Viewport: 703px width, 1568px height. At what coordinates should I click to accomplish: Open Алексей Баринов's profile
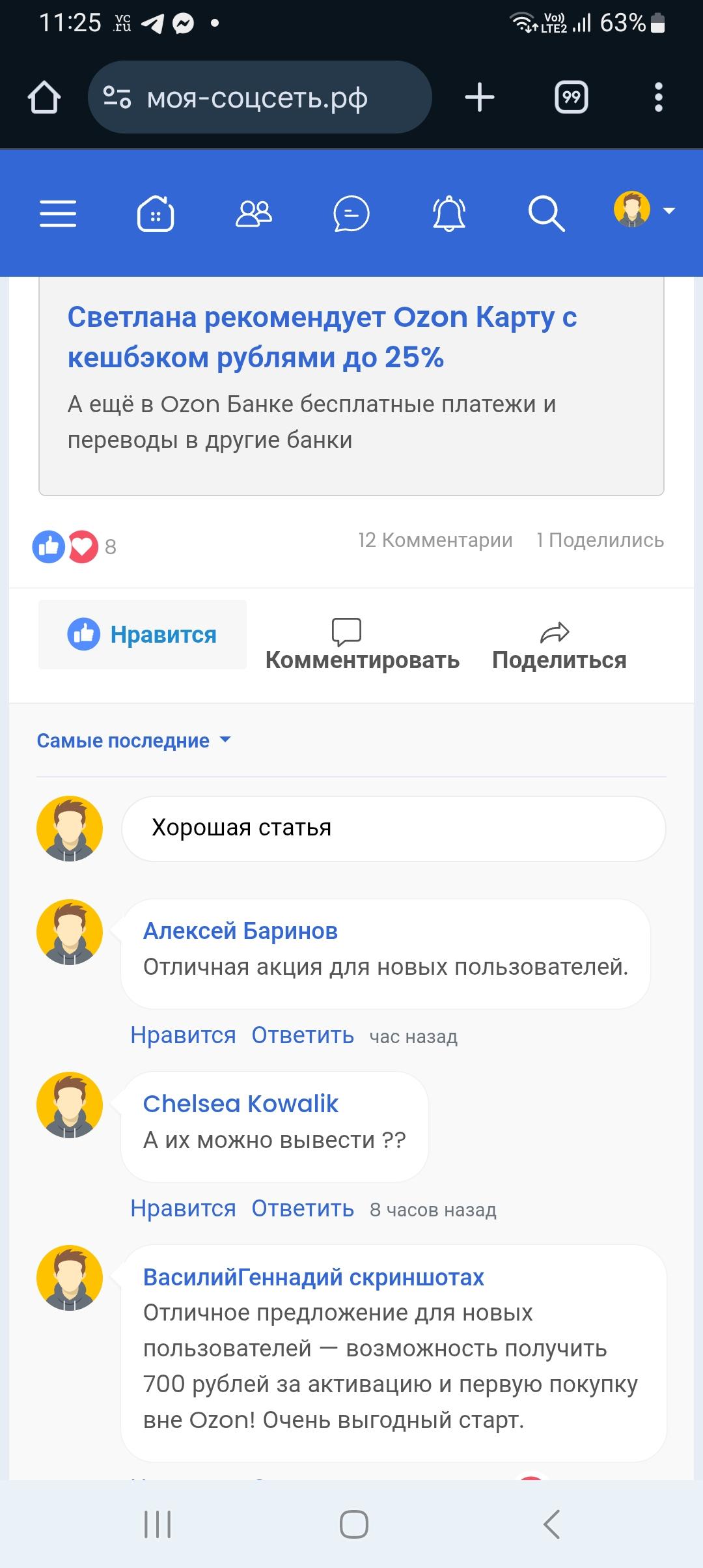coord(240,931)
